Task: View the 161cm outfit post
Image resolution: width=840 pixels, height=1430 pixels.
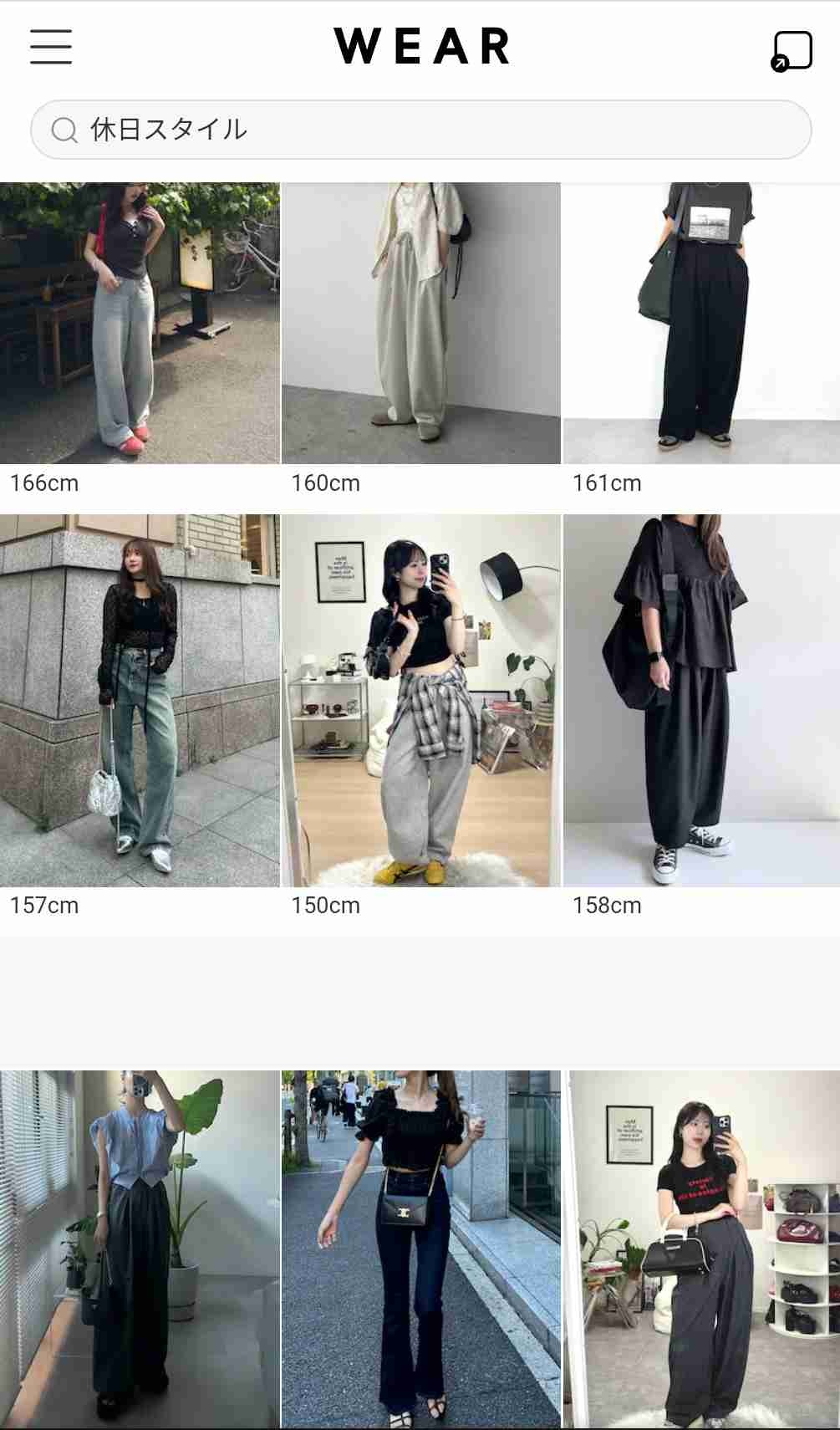Action: pos(701,323)
